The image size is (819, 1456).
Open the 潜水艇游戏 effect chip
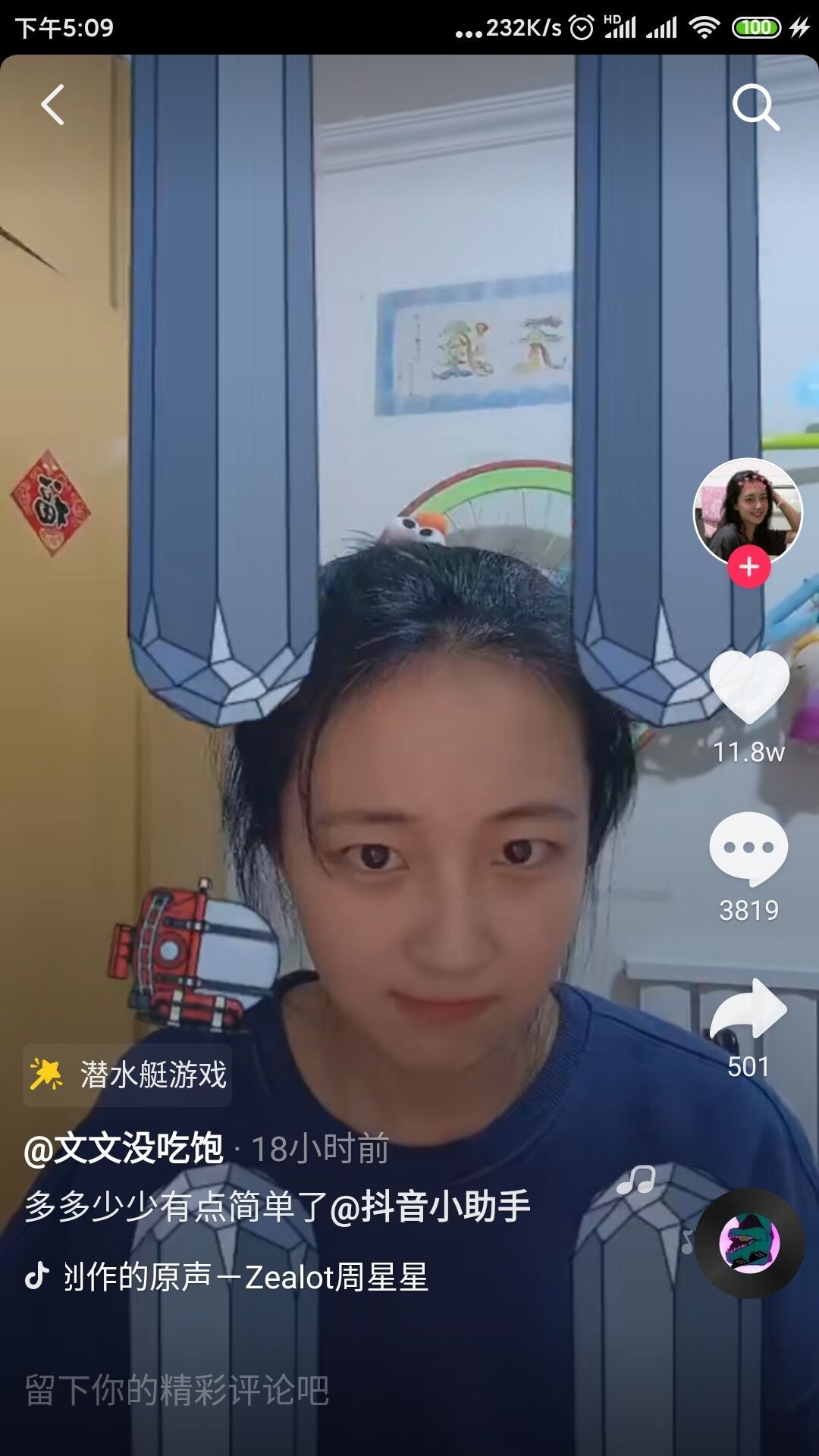click(127, 1075)
